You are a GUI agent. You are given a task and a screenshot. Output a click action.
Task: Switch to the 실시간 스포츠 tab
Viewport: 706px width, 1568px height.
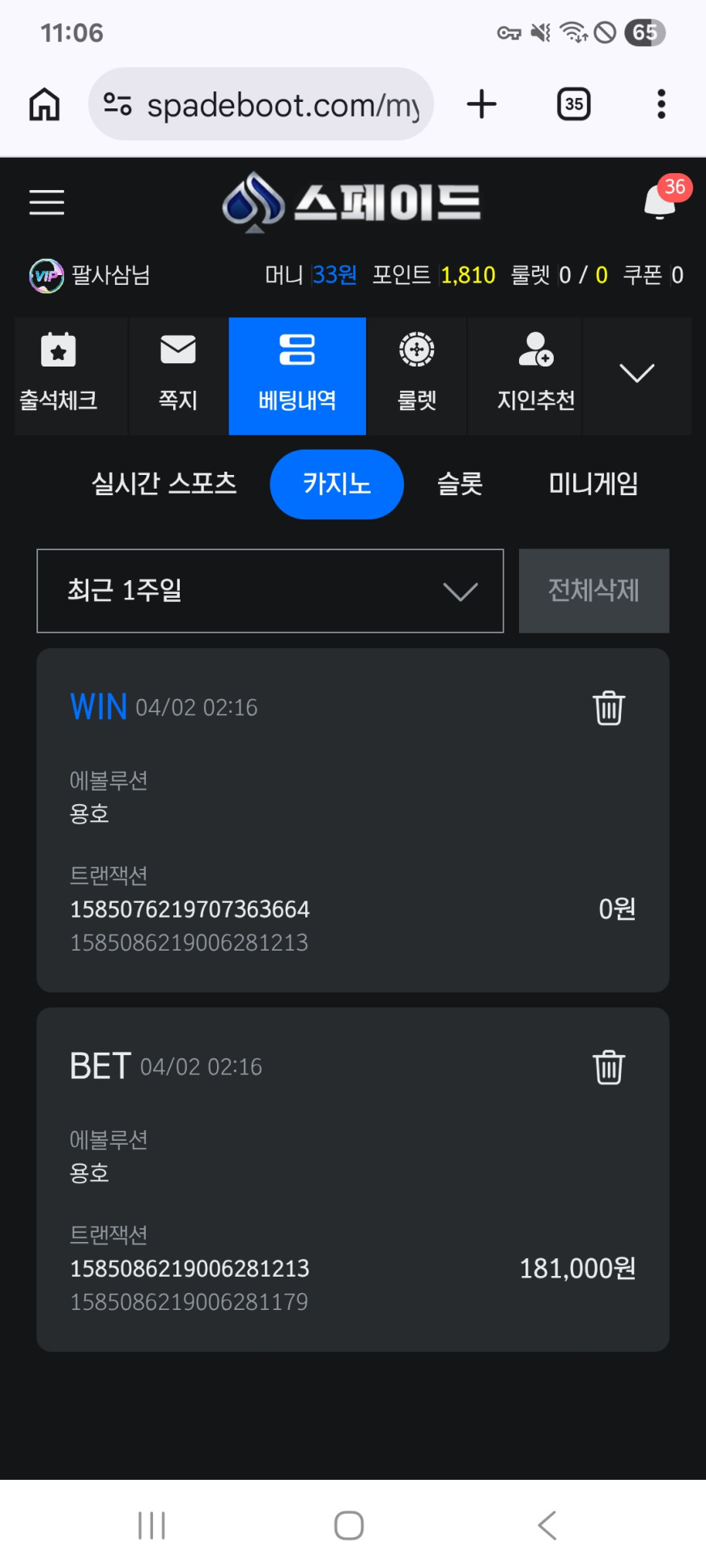point(164,484)
